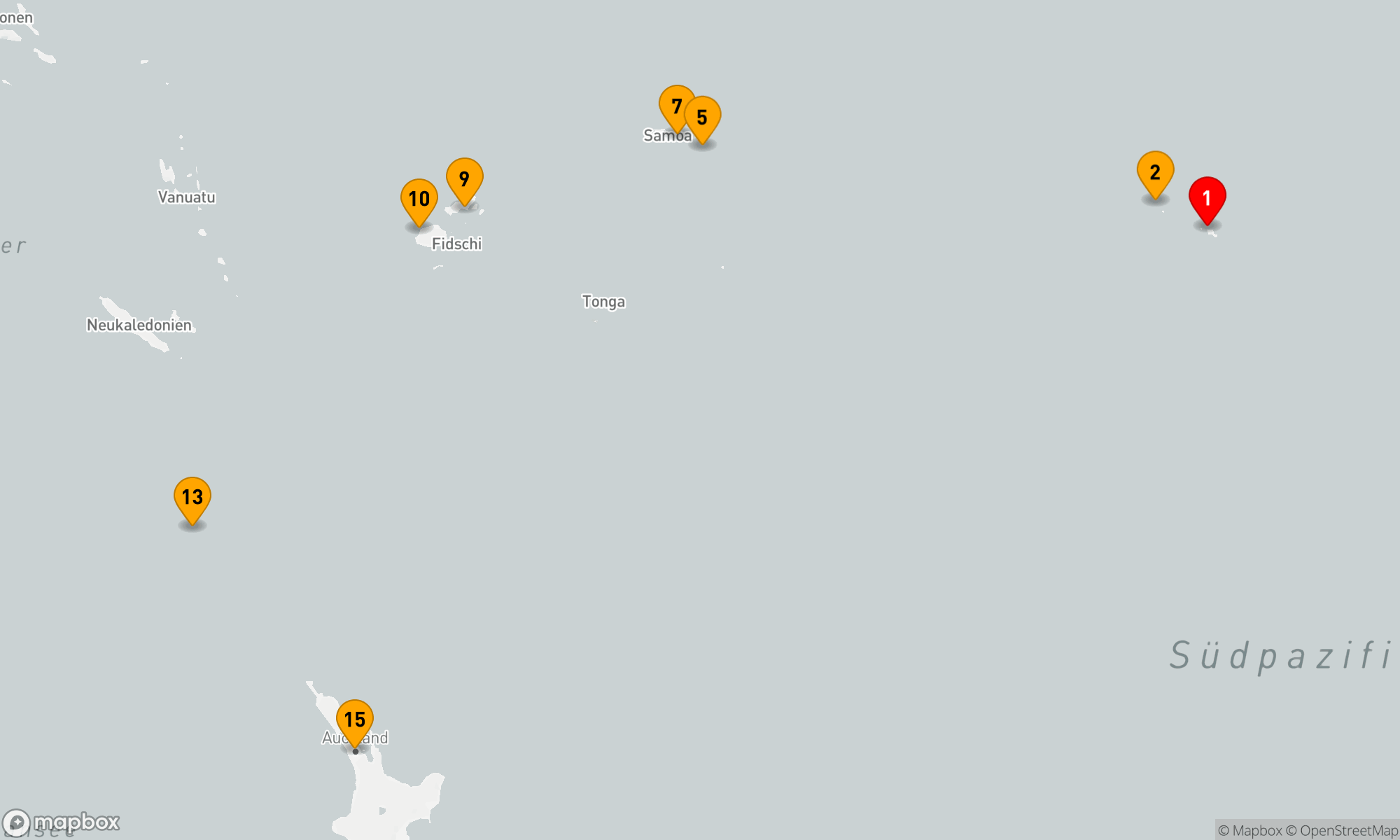
Task: Open the marker numbered 10
Action: 419,199
